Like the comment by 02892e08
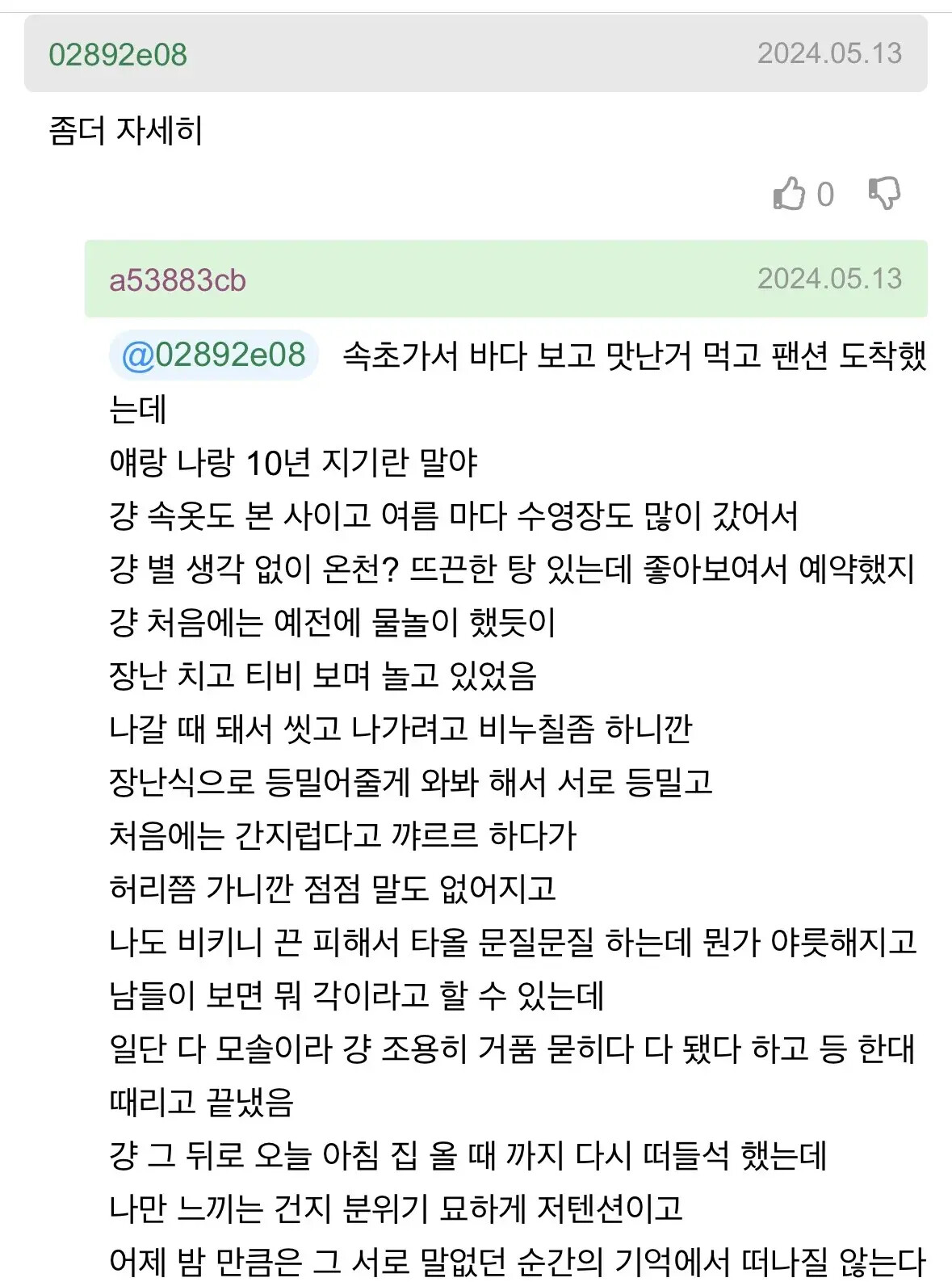 coord(789,194)
